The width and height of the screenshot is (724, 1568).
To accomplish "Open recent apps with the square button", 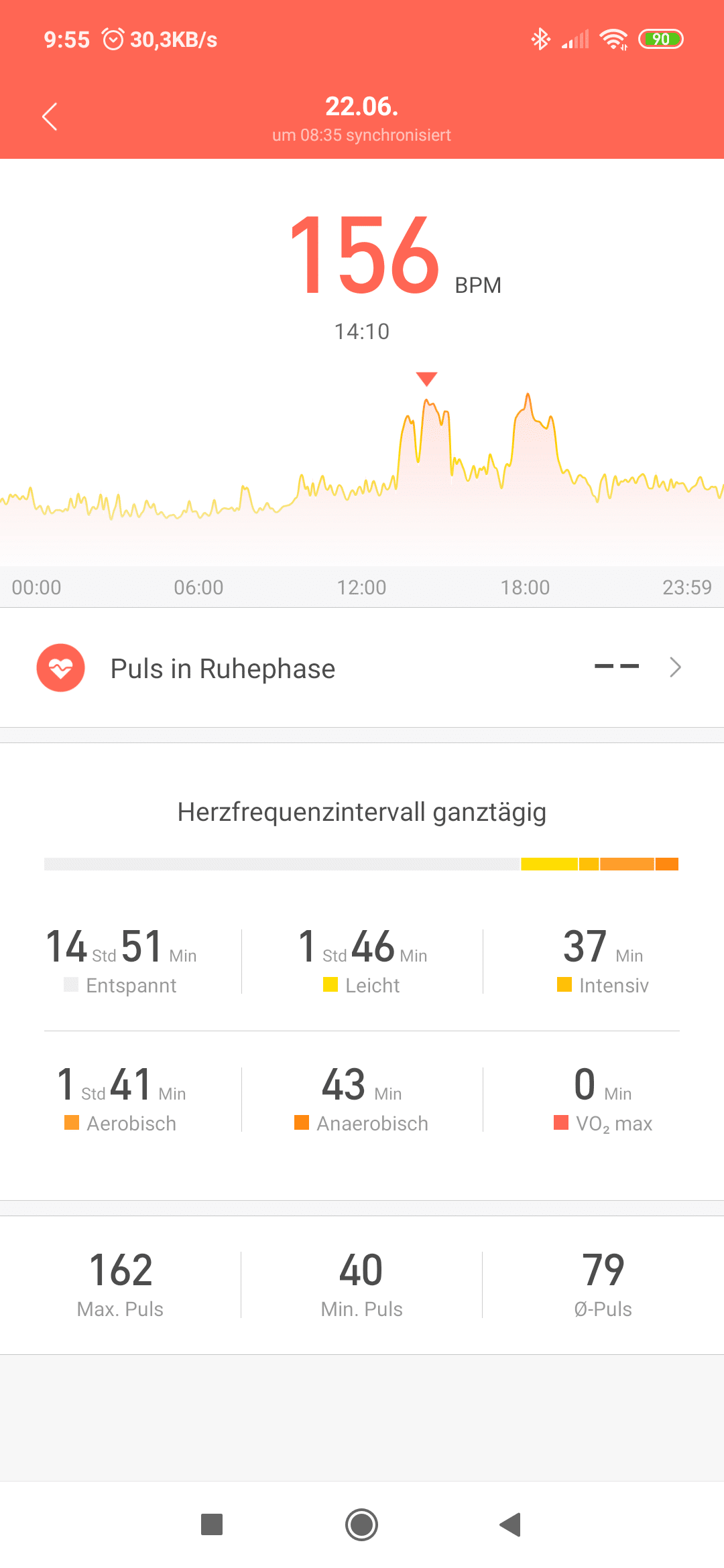I will pyautogui.click(x=212, y=1524).
